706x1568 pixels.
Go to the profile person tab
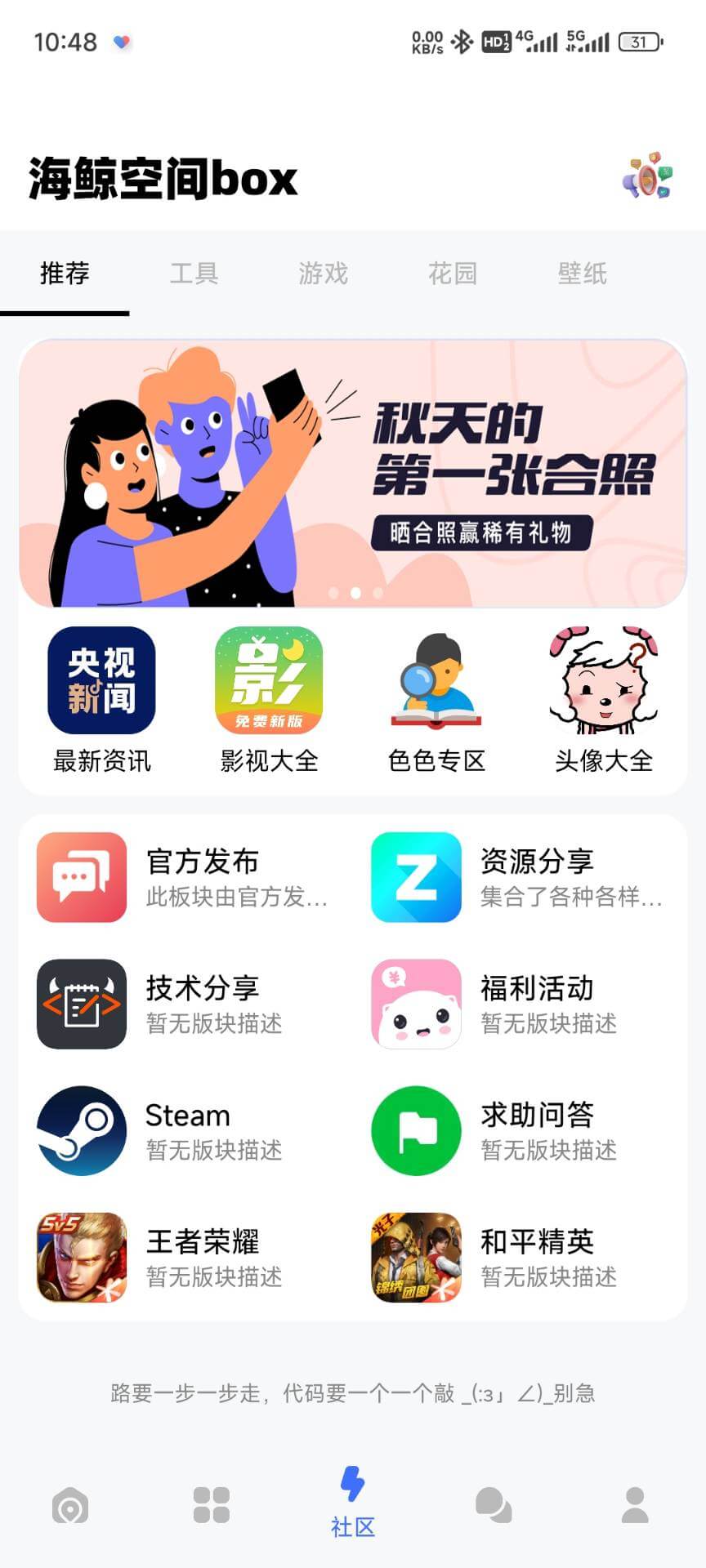tap(635, 1504)
